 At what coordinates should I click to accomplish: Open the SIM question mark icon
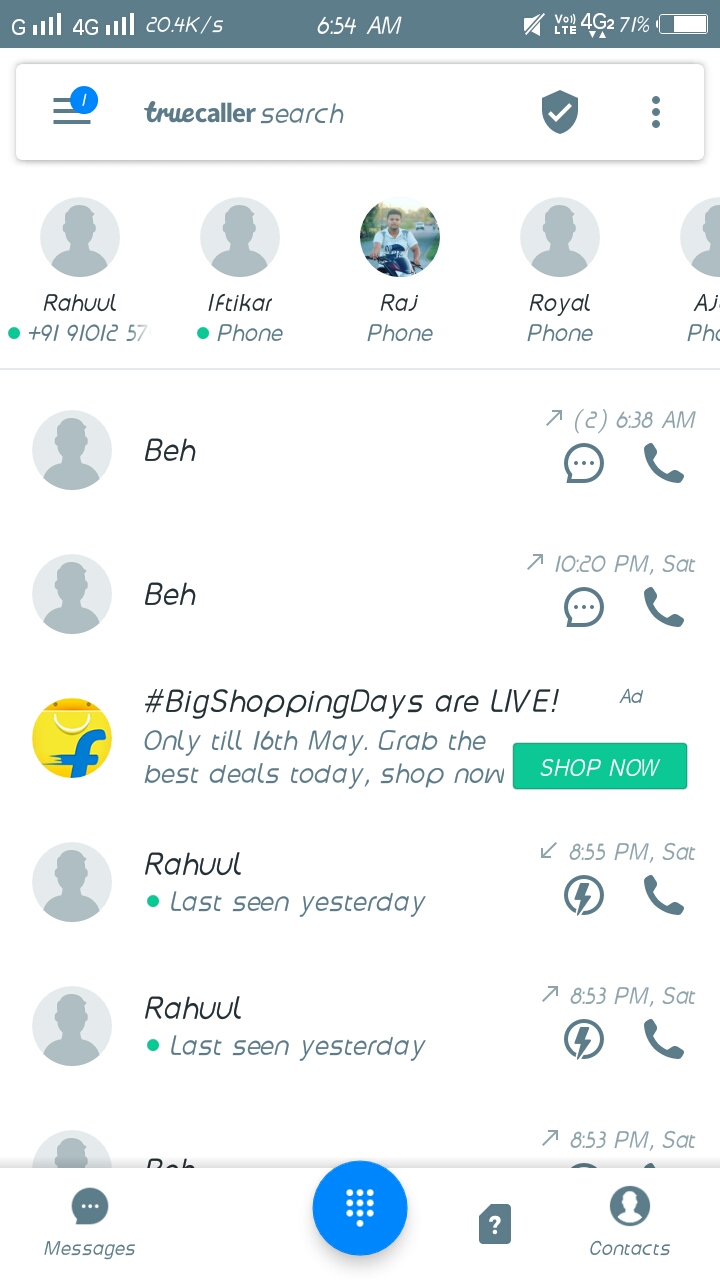[x=495, y=1224]
